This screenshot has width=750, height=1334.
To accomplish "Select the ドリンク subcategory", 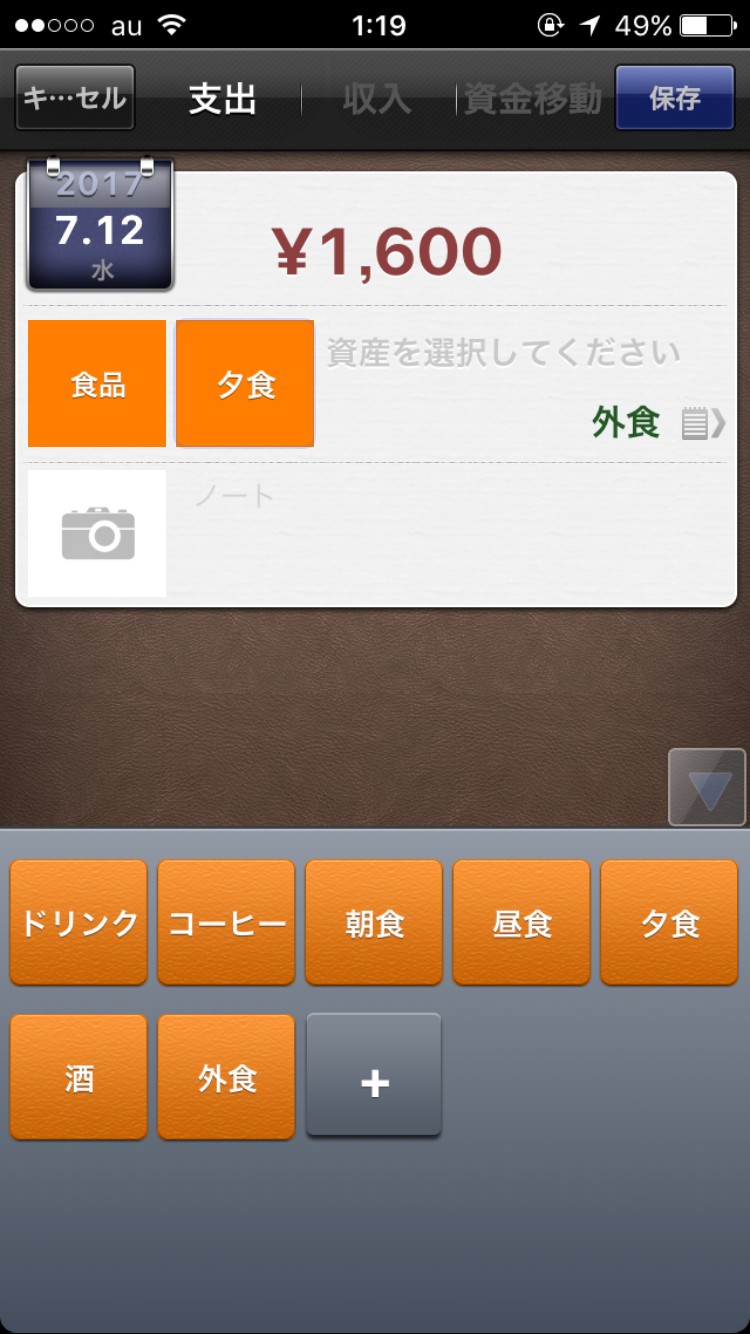I will coord(79,922).
